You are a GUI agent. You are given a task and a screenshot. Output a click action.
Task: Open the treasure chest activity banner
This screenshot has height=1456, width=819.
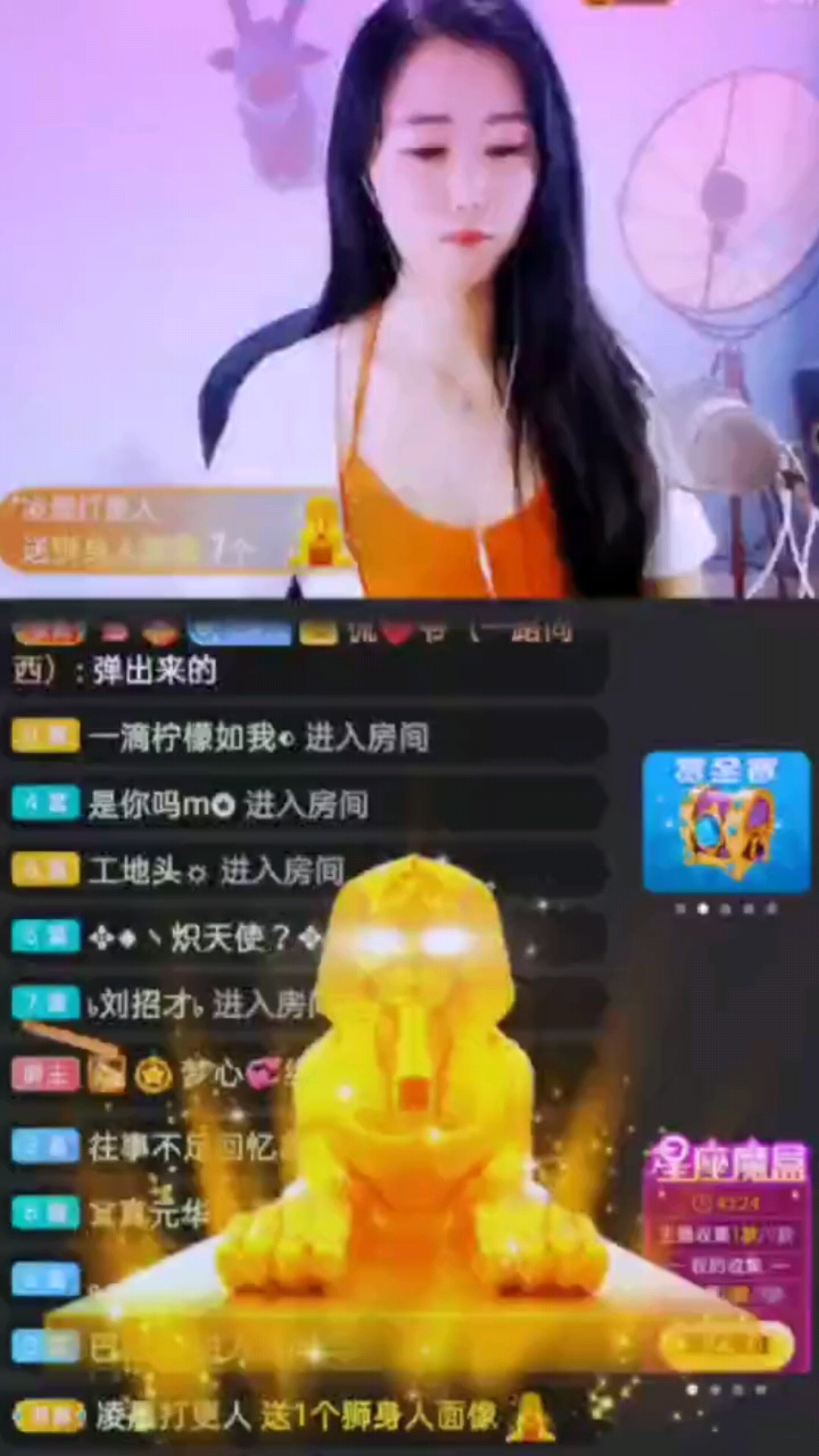coord(726,821)
